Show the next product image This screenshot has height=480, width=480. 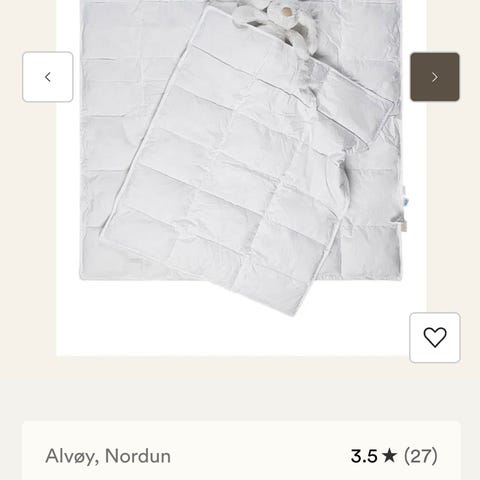[435, 77]
